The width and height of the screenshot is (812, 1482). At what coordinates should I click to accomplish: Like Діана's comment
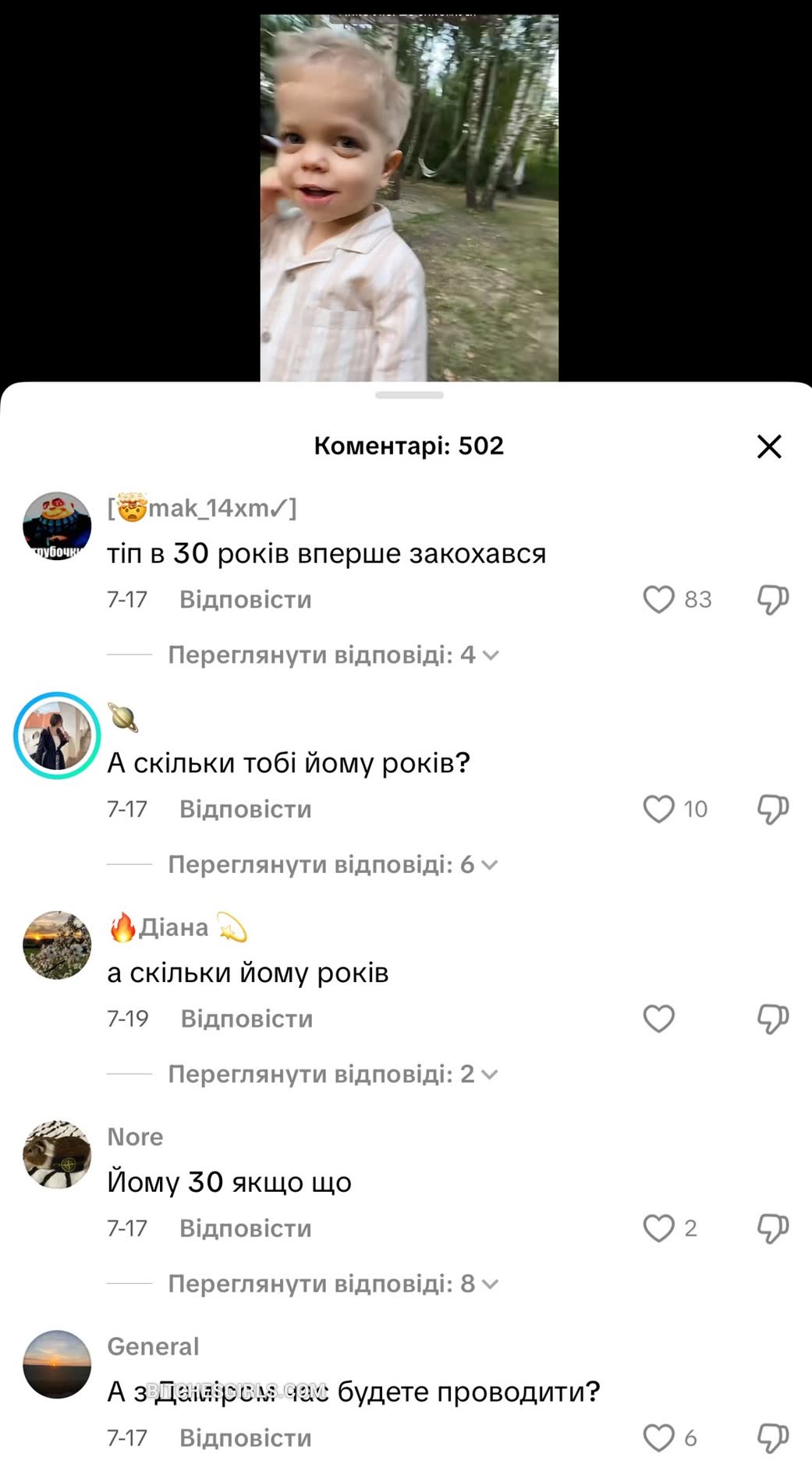pyautogui.click(x=658, y=1019)
